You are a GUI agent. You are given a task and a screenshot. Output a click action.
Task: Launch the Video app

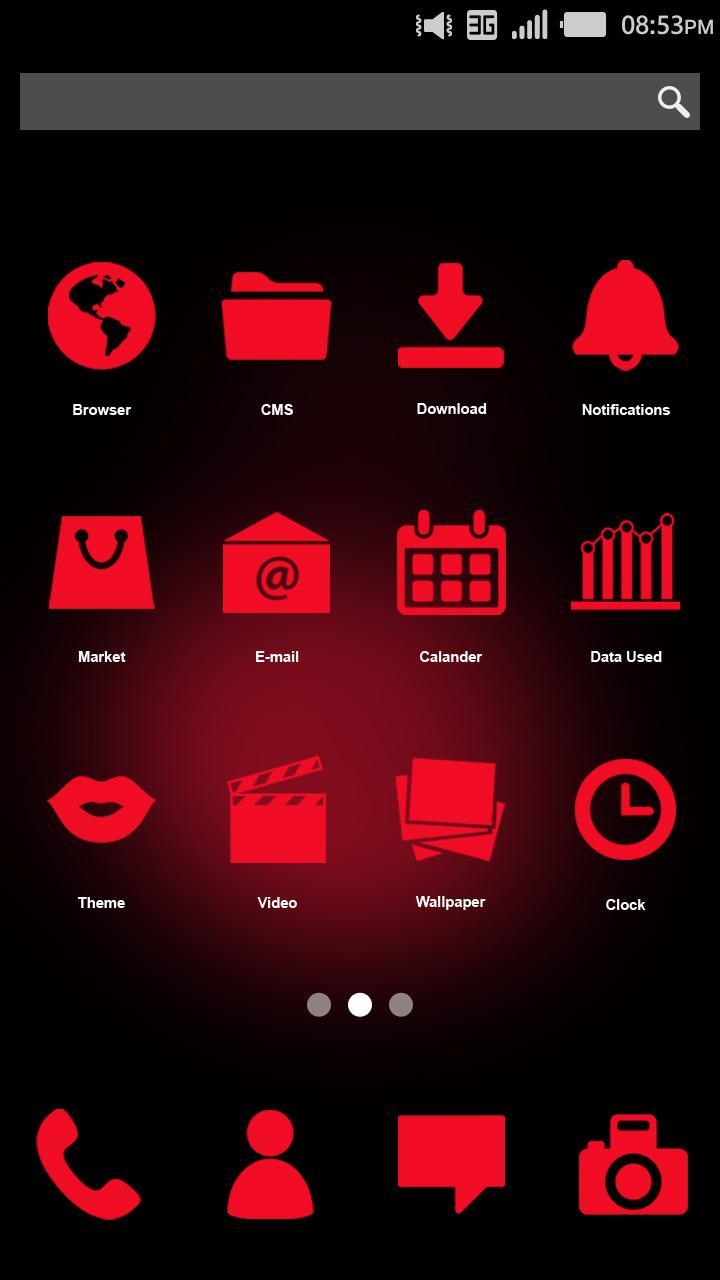coord(276,808)
